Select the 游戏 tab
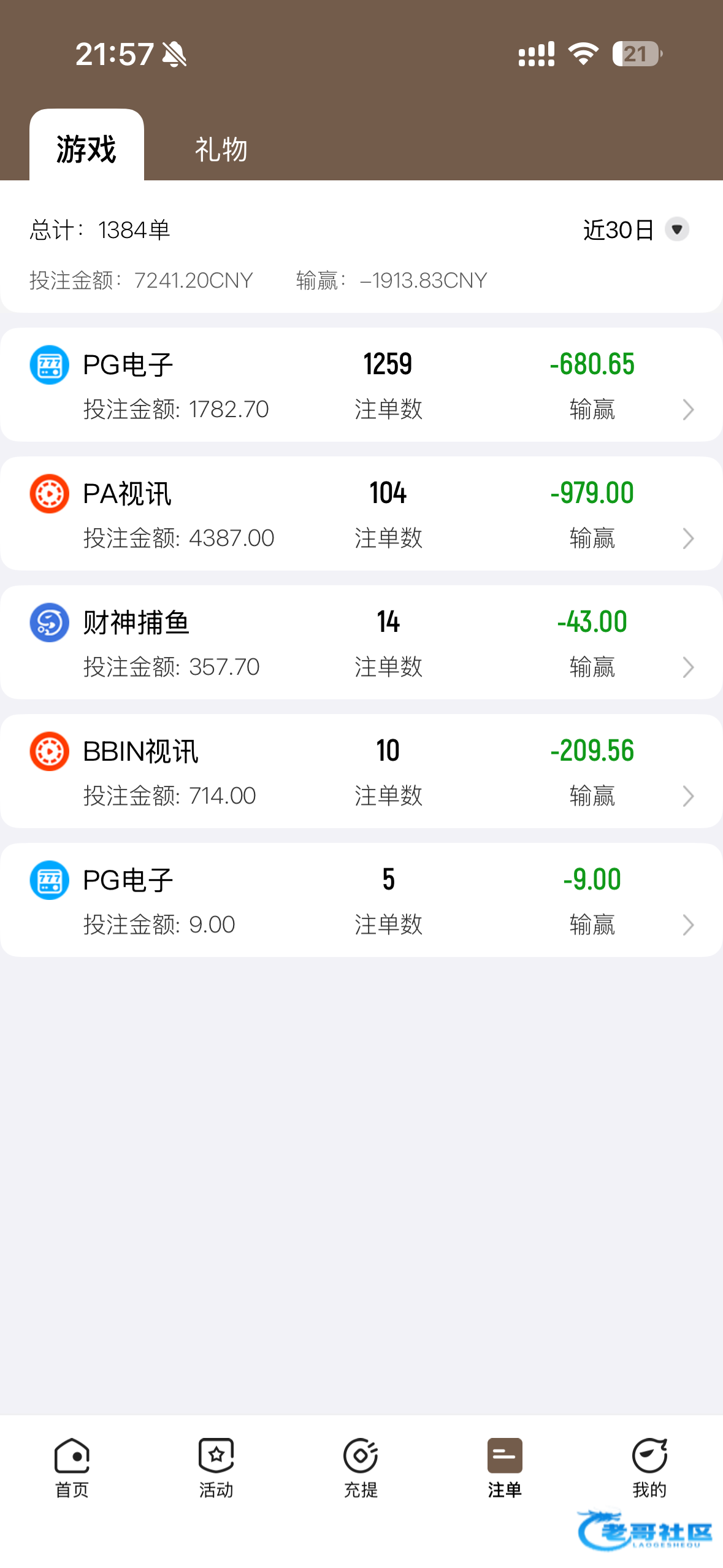 [x=86, y=149]
